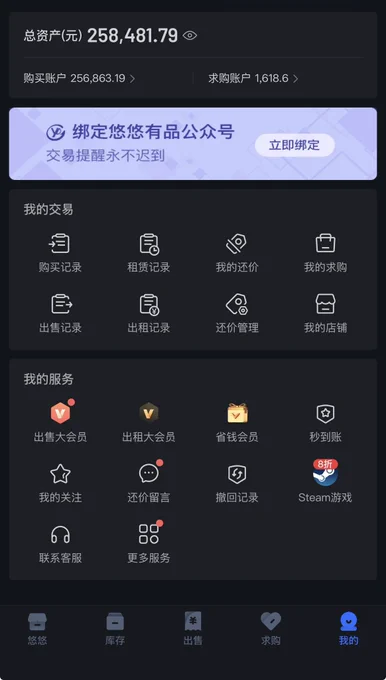Image resolution: width=386 pixels, height=680 pixels.
Task: Open the 求购账户 balance details
Action: pos(253,78)
